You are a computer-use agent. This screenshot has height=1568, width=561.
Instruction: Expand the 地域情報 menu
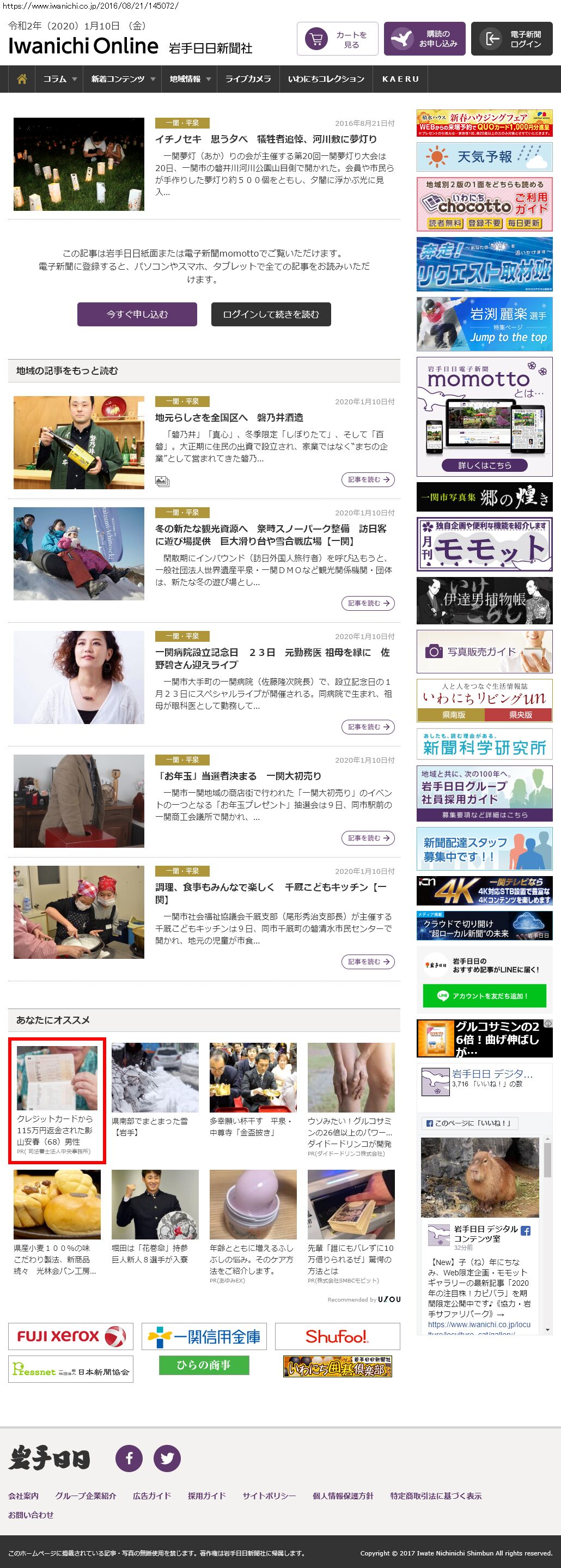[x=190, y=79]
